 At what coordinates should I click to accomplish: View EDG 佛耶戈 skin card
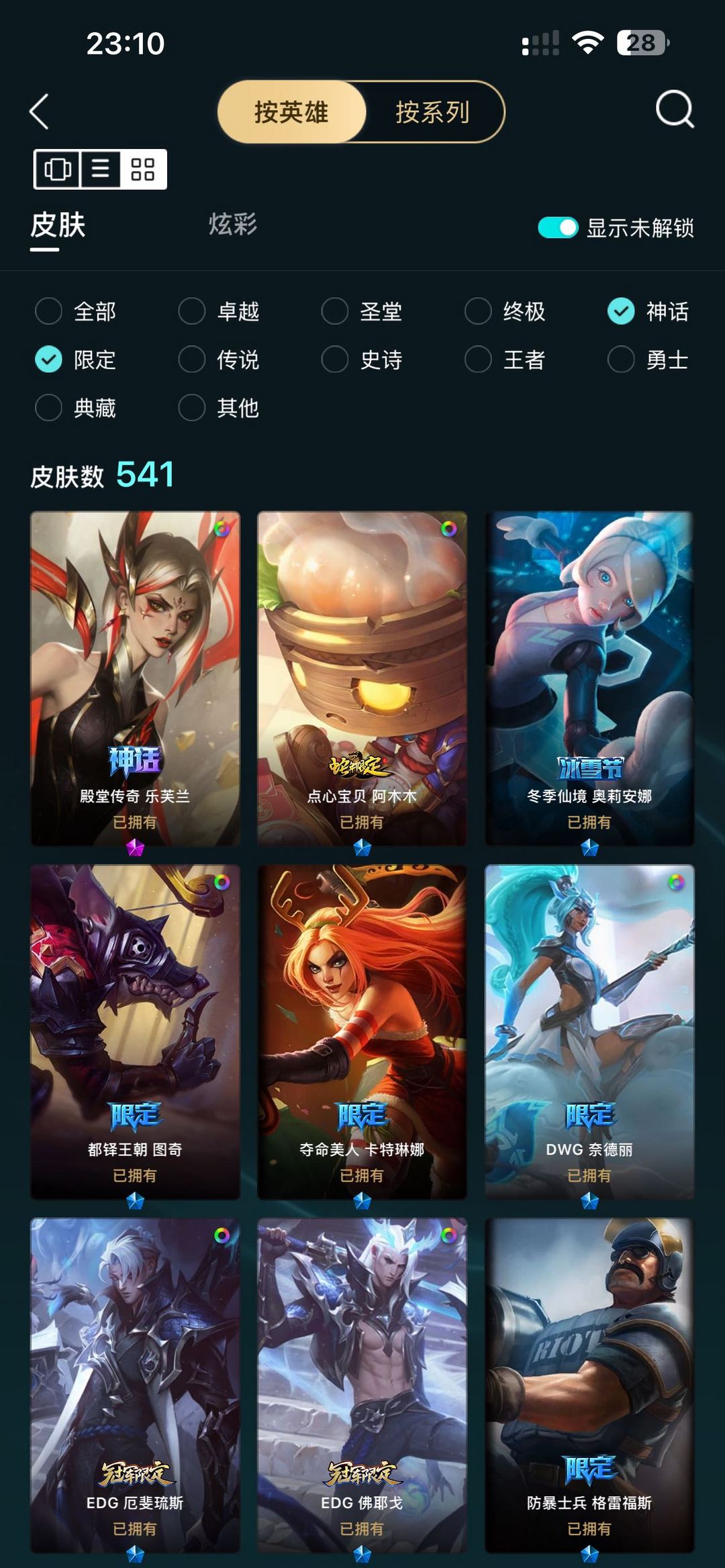click(x=362, y=1384)
